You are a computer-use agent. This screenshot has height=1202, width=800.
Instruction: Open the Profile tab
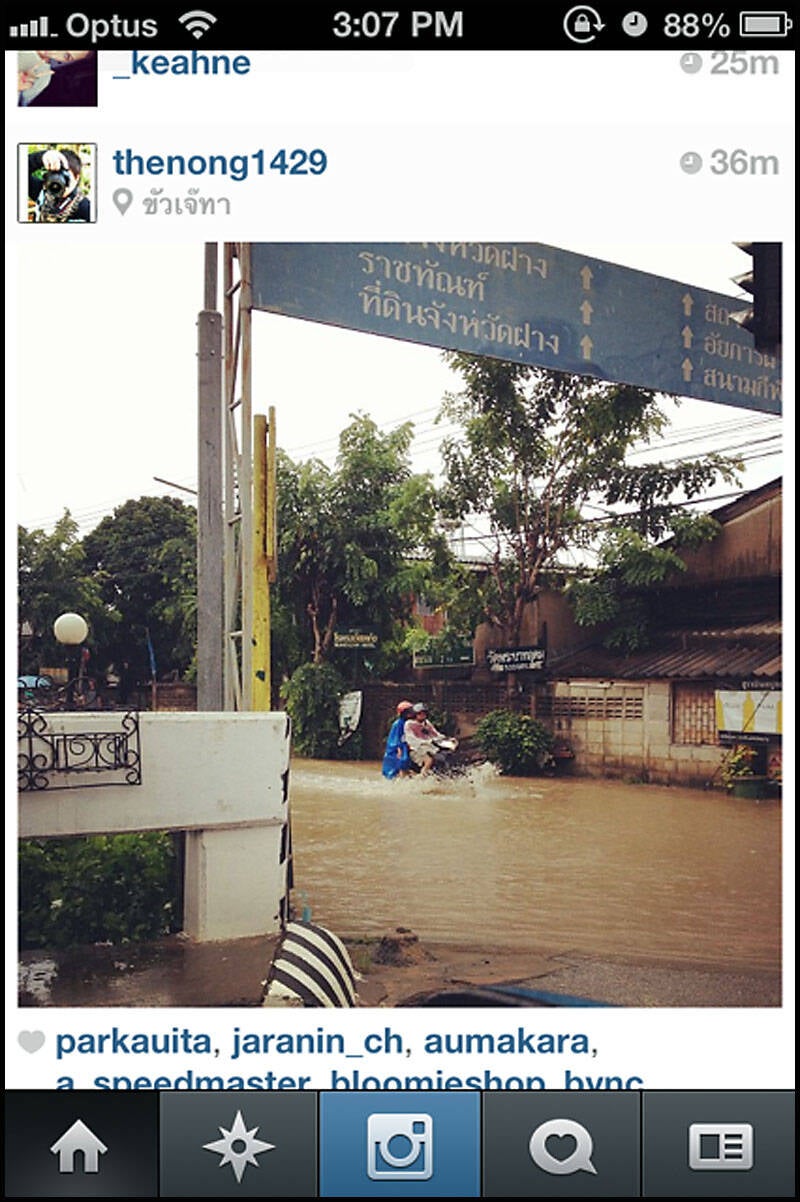[x=720, y=1146]
